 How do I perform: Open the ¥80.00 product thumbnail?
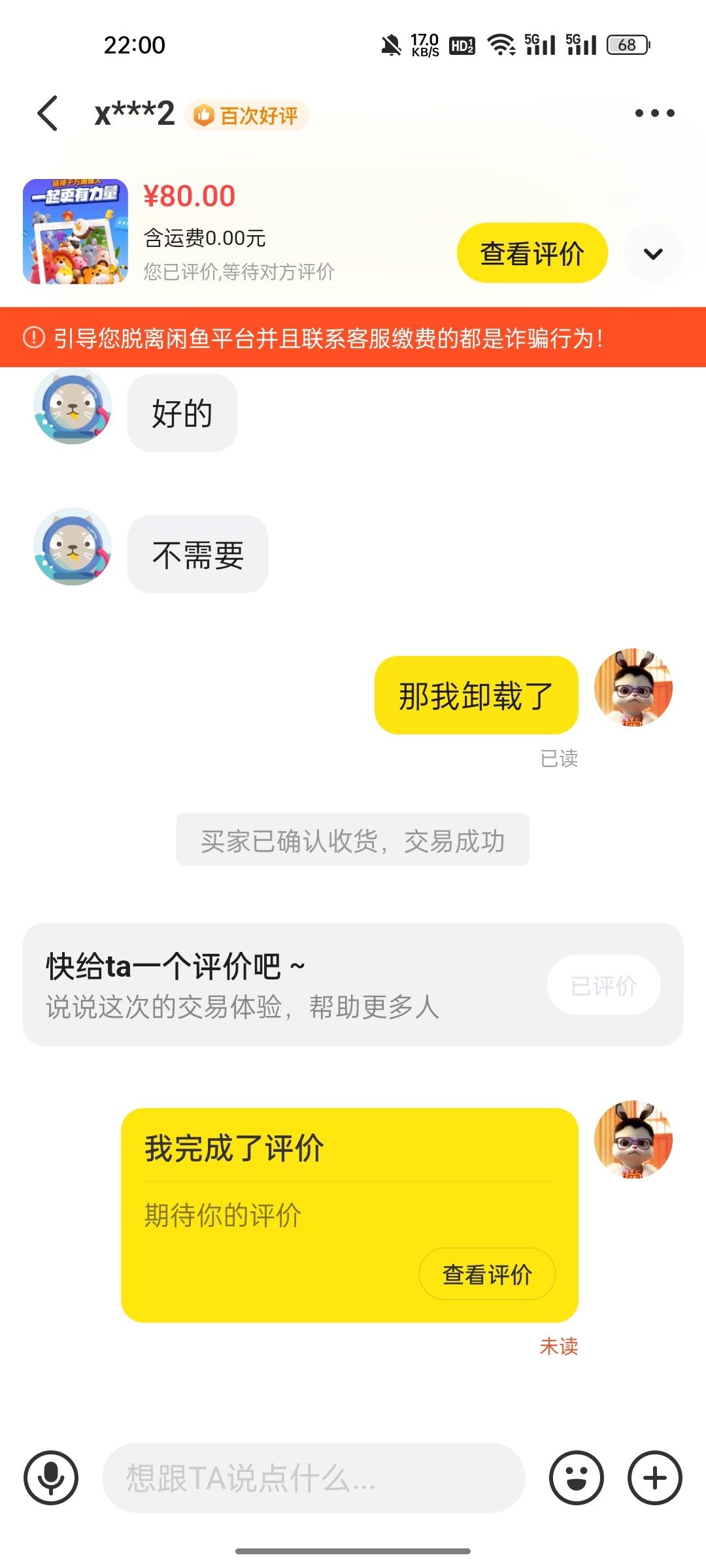click(75, 232)
